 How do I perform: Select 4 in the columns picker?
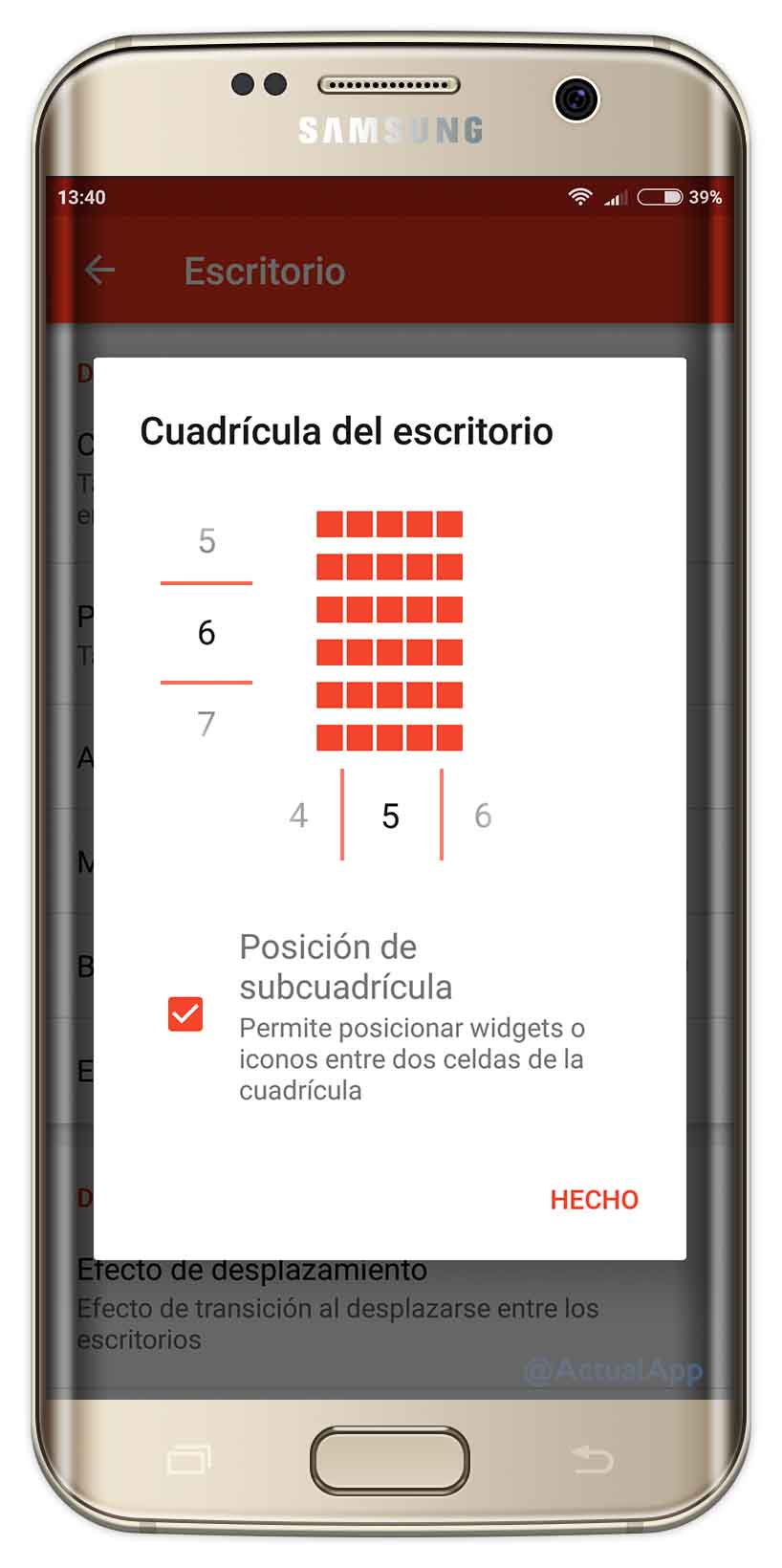point(298,816)
